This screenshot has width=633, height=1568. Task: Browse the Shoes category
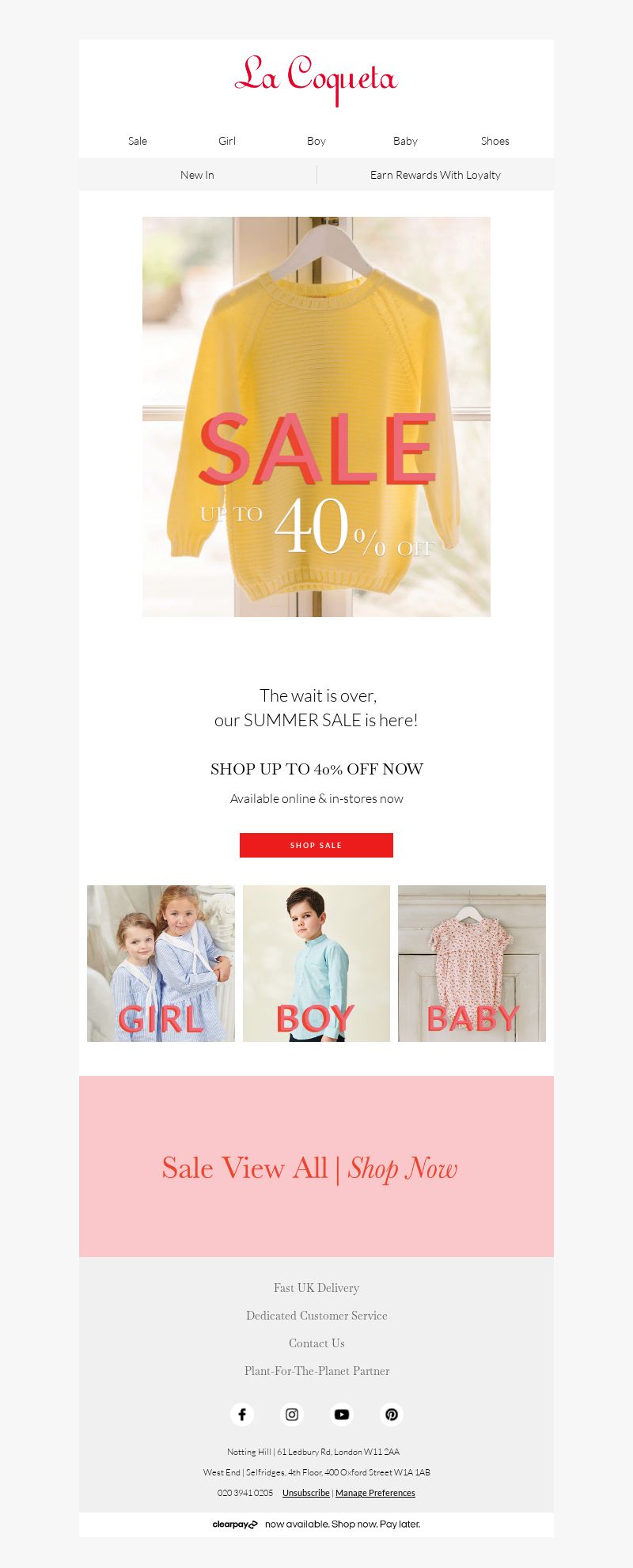(x=495, y=141)
